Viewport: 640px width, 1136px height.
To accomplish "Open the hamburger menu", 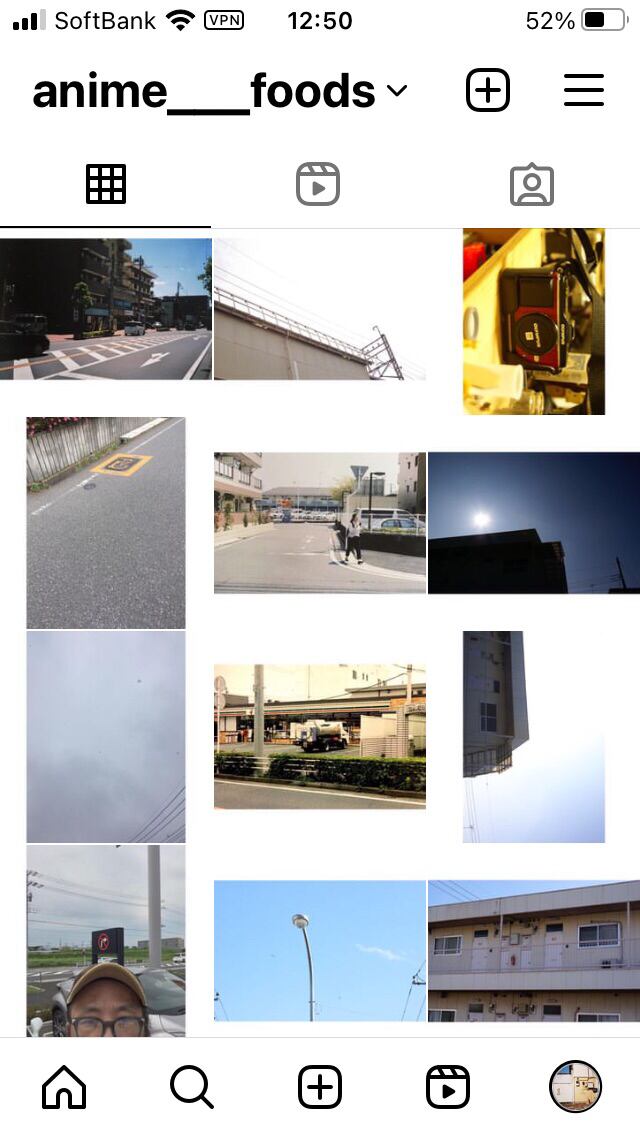I will (584, 91).
